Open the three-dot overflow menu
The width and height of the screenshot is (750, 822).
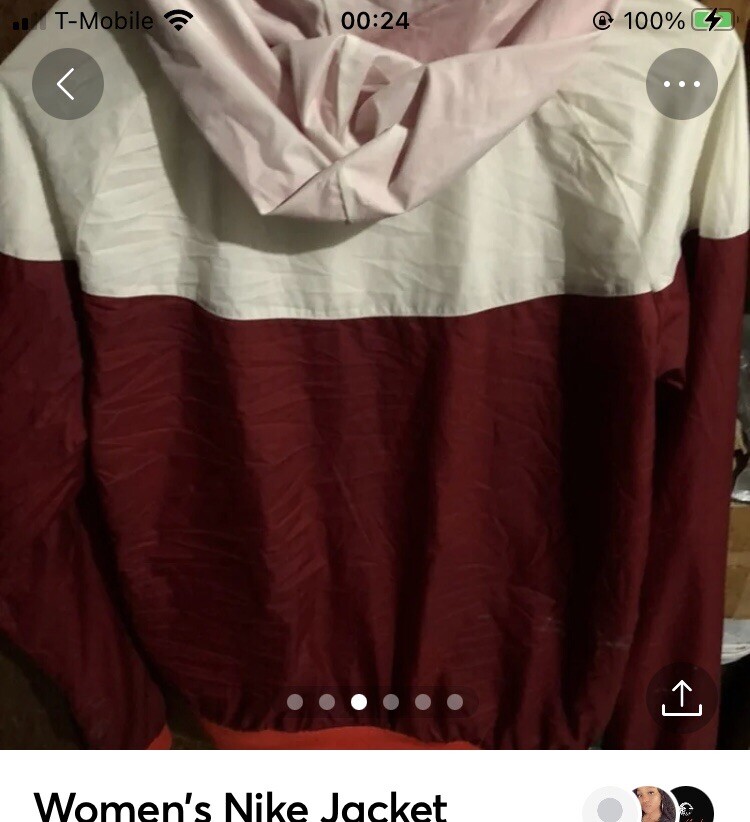pyautogui.click(x=682, y=84)
